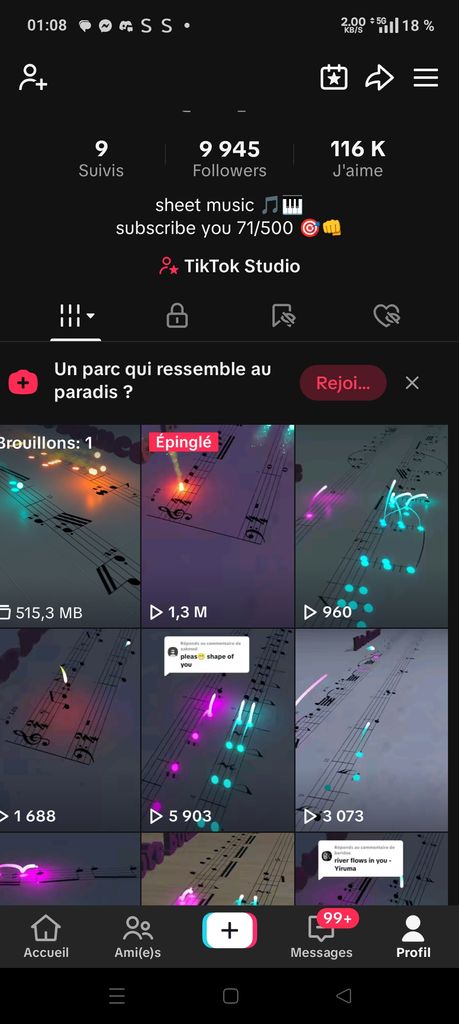
Task: Open the drafts tile showing 515,3 MB
Action: point(70,526)
